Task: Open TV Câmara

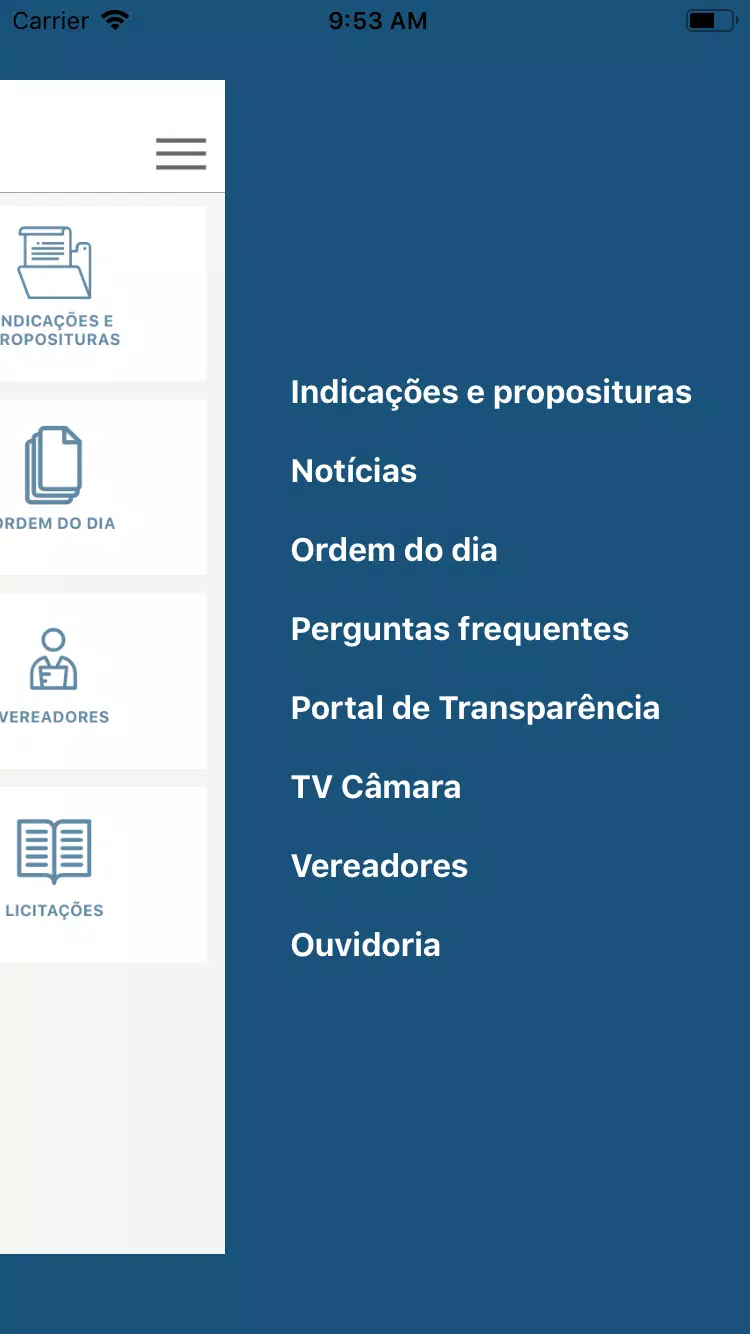Action: click(376, 787)
